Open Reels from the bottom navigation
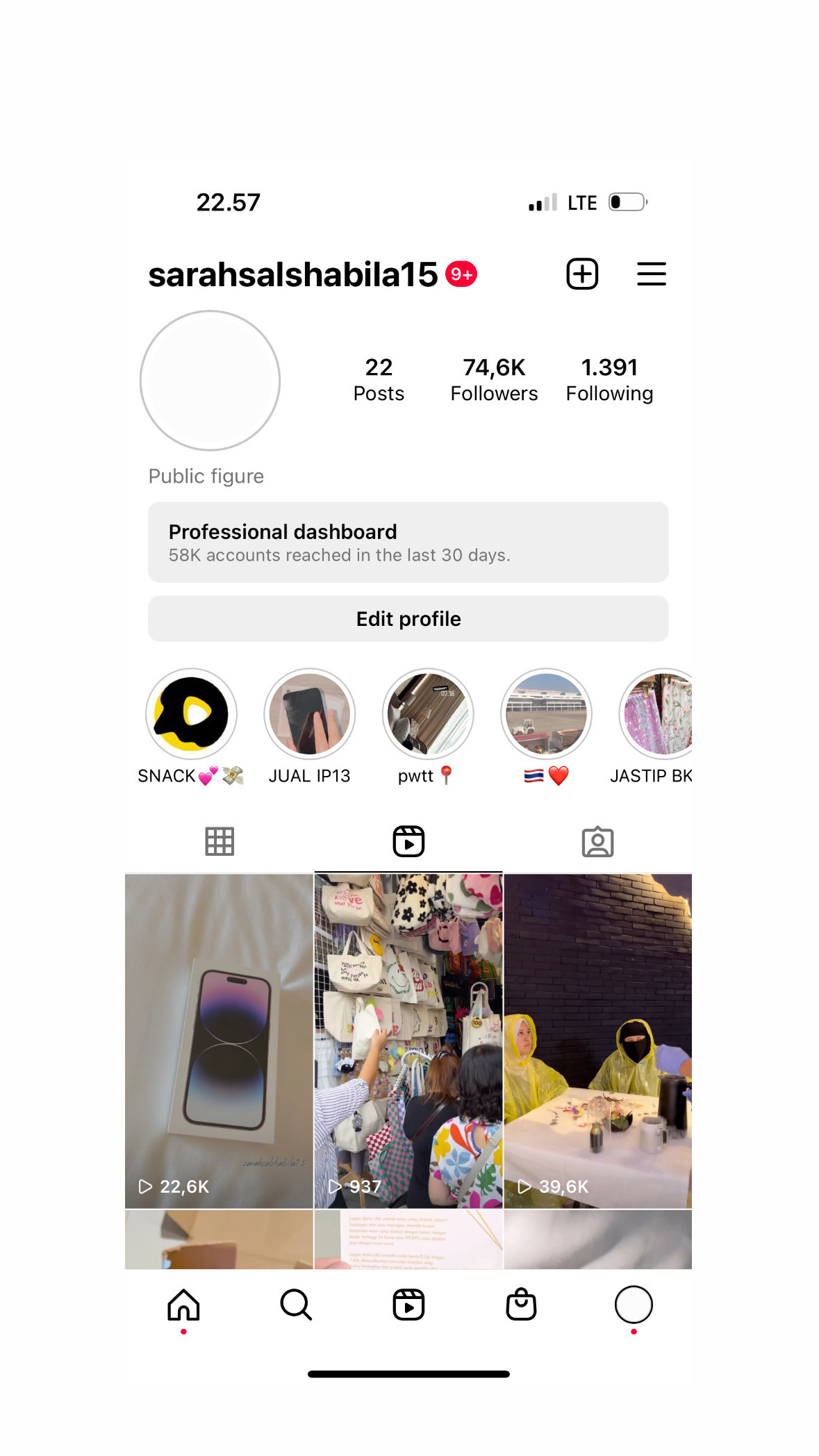The image size is (819, 1456). [x=408, y=1305]
